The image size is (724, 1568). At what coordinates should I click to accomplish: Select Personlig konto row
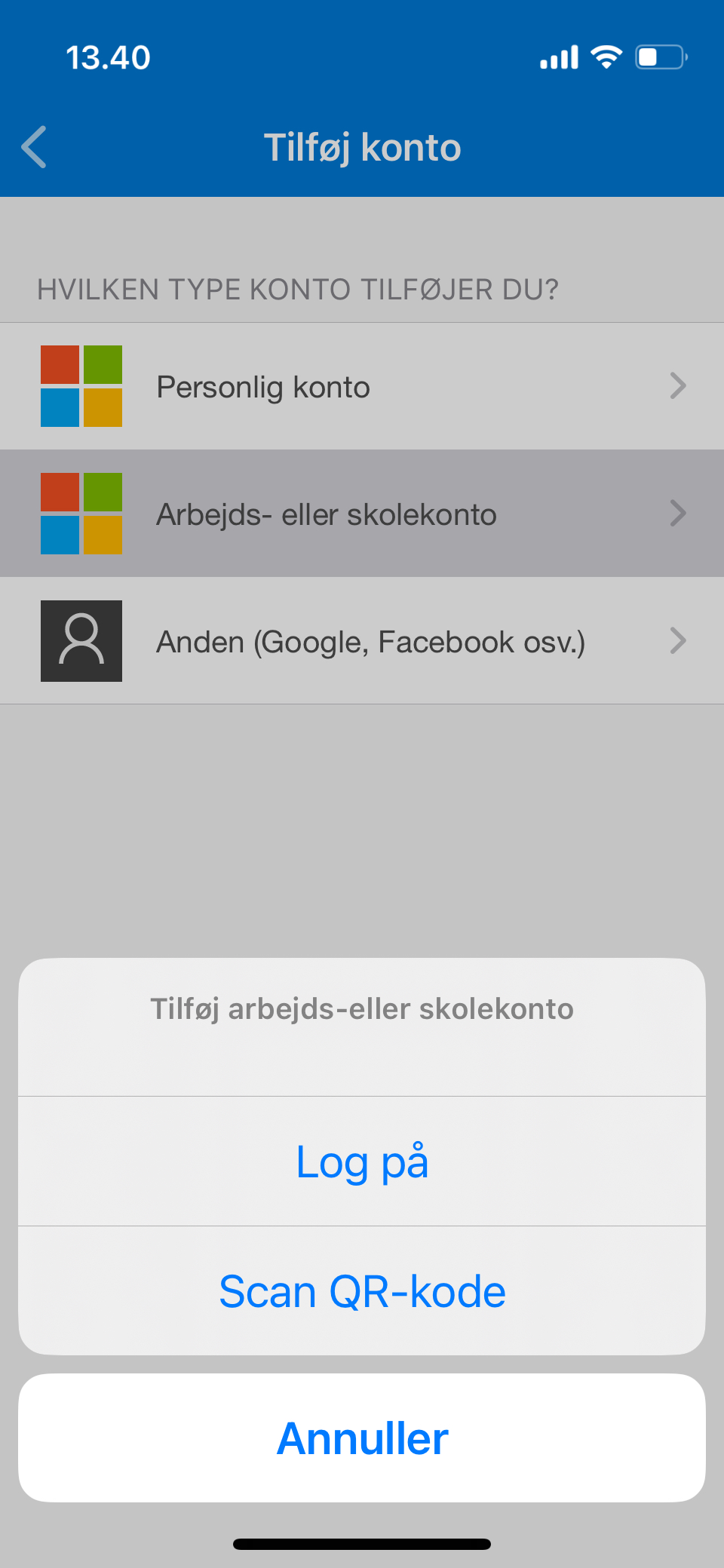click(362, 386)
